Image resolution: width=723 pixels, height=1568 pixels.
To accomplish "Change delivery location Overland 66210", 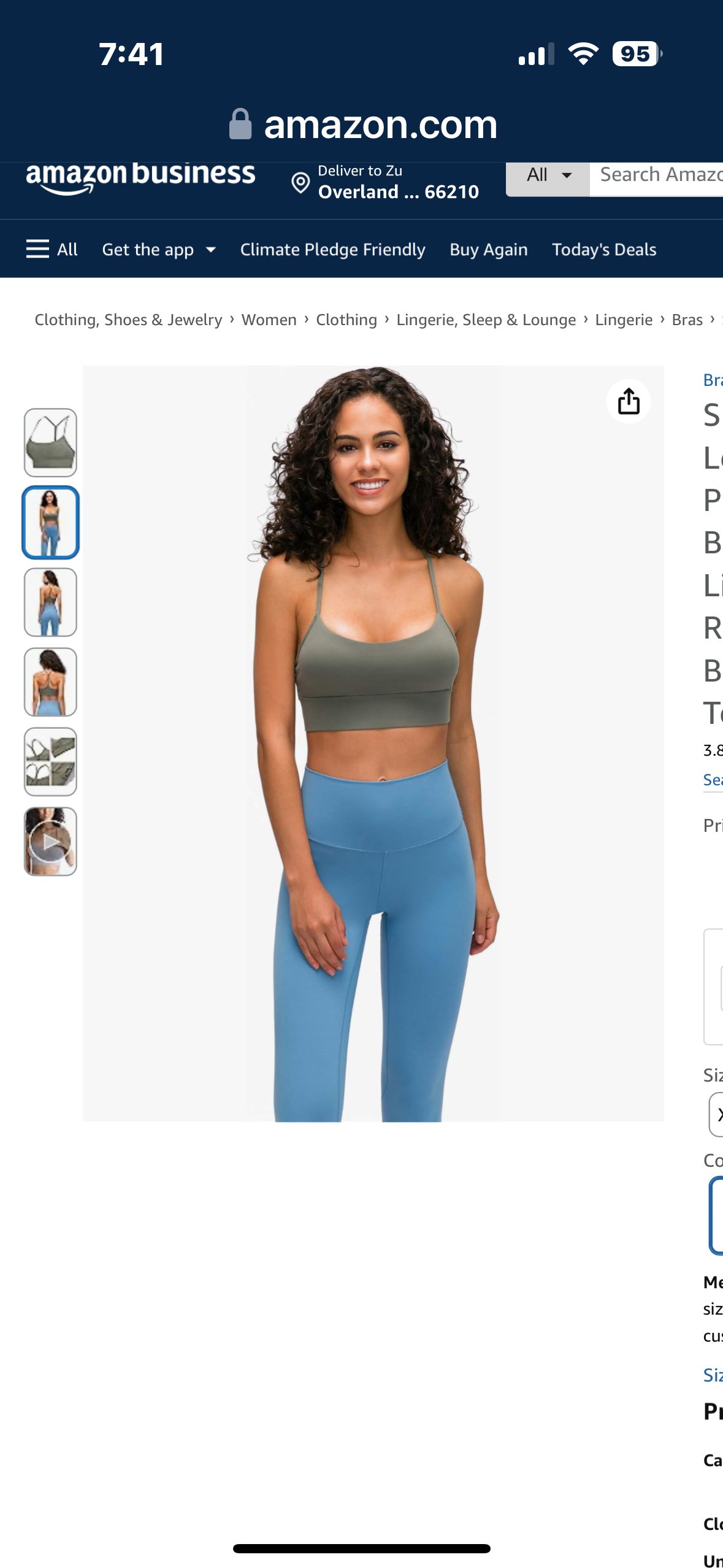I will (x=385, y=182).
